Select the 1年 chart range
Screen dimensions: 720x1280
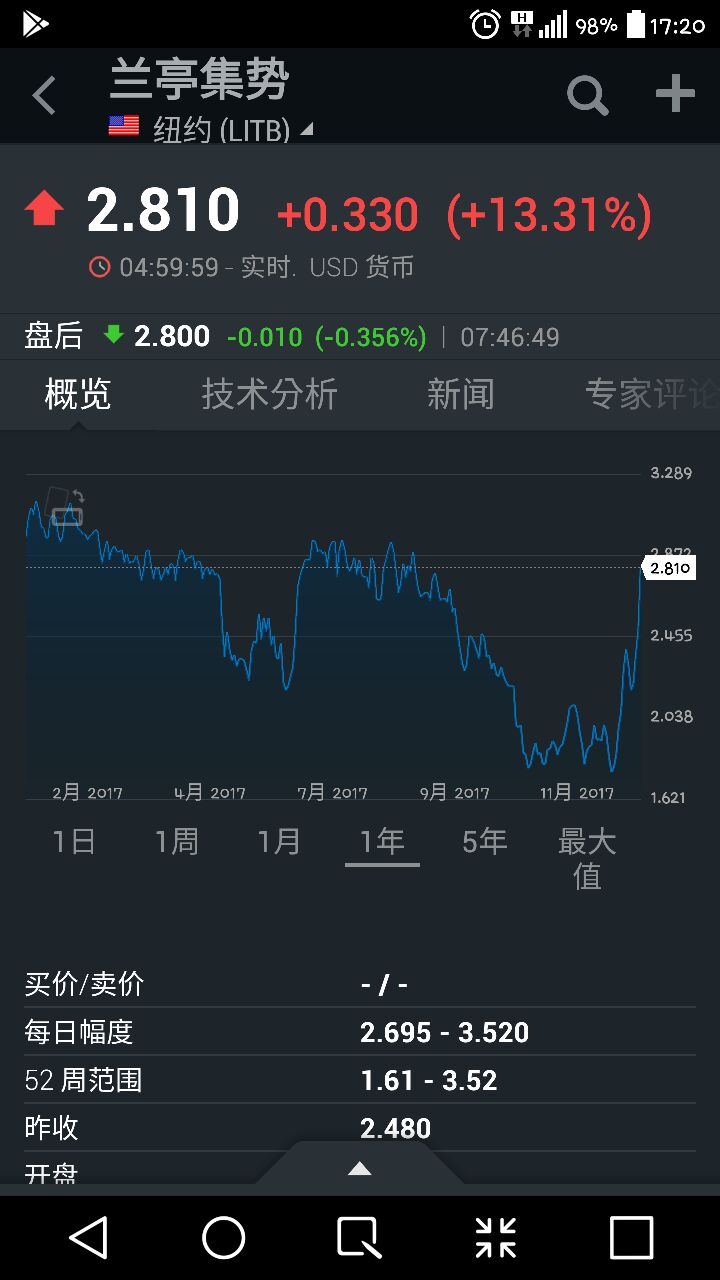click(382, 842)
